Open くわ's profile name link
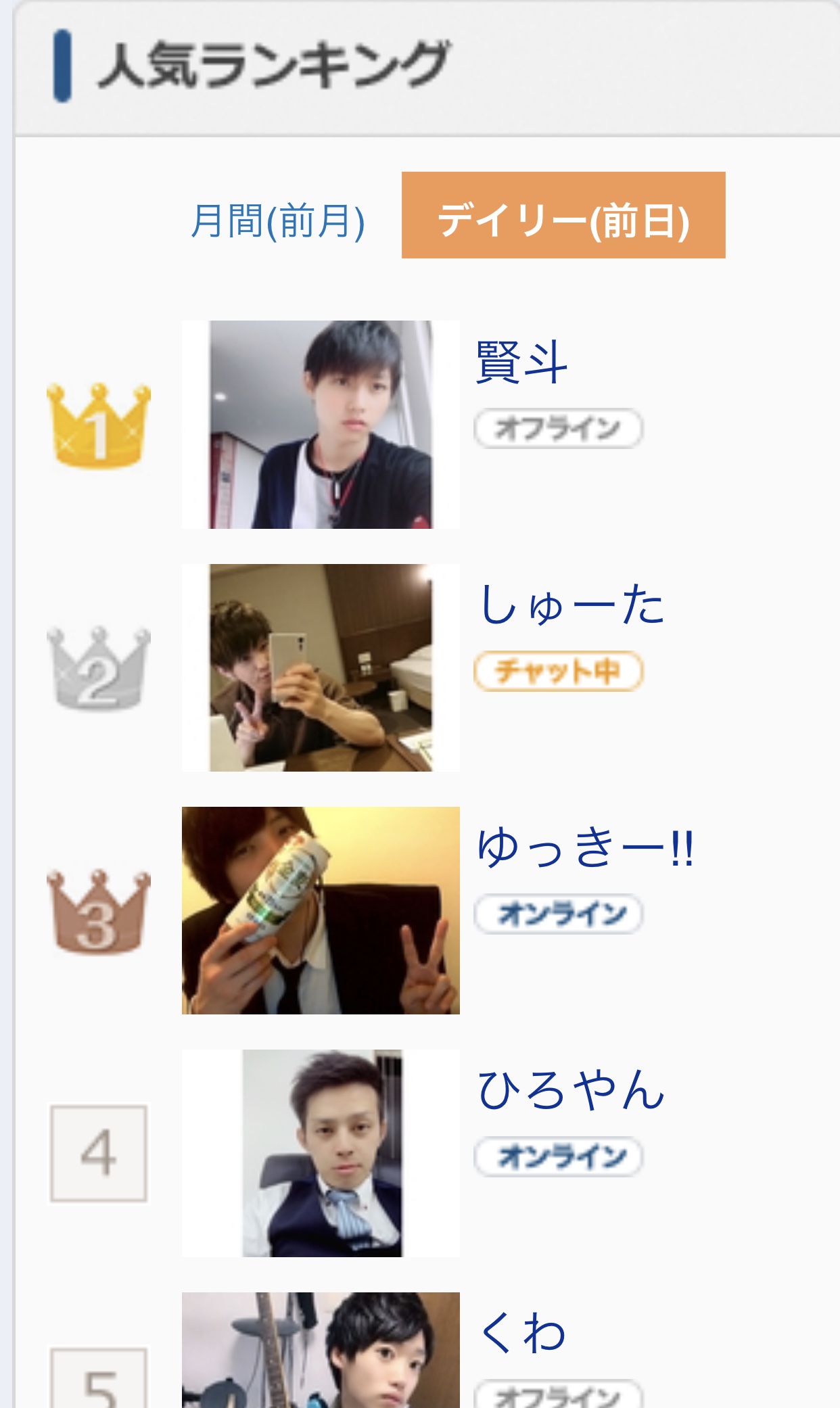 (521, 1332)
